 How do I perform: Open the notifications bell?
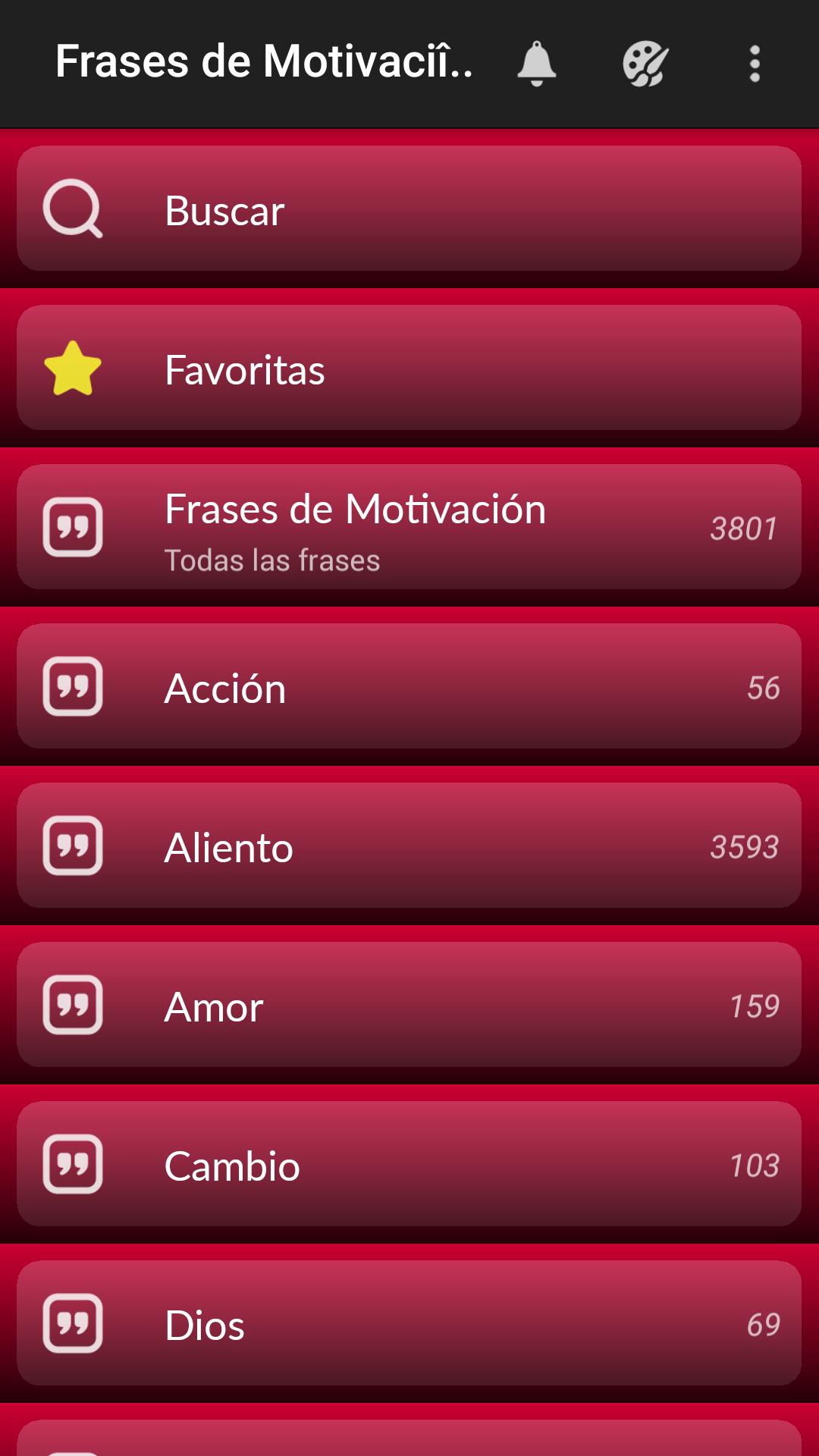pyautogui.click(x=537, y=64)
